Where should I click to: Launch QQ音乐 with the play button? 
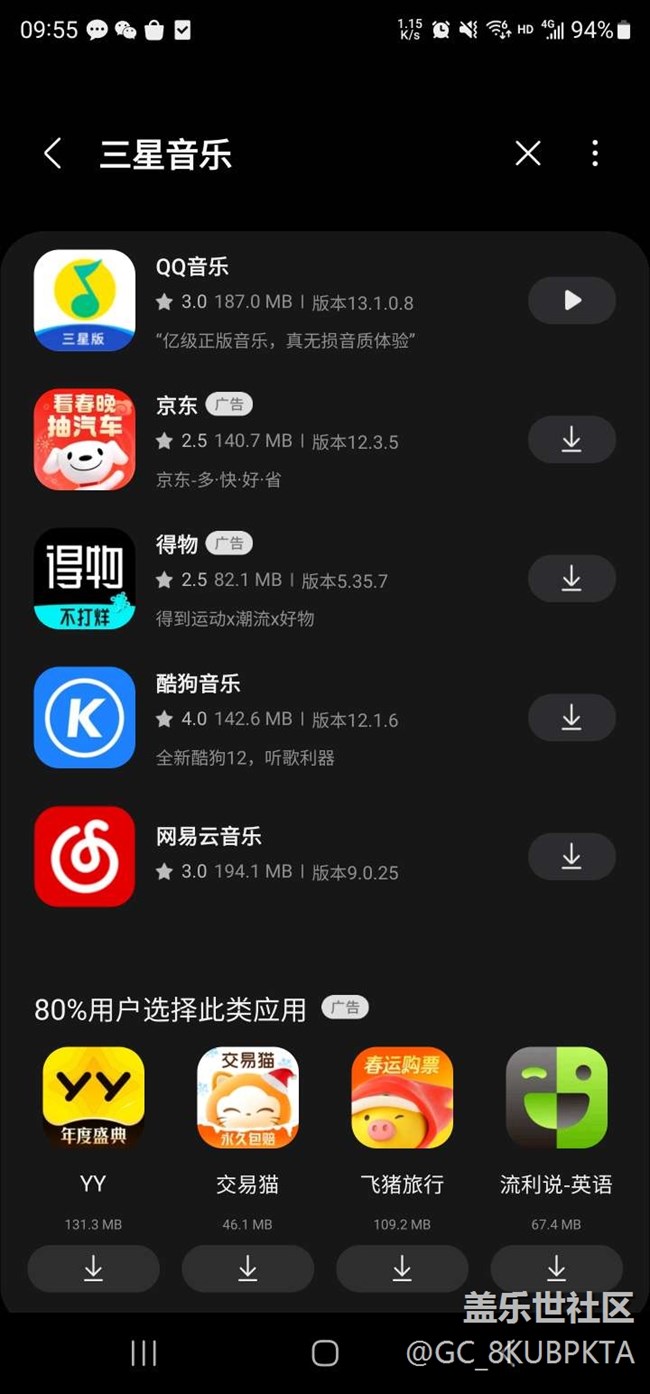pos(572,300)
